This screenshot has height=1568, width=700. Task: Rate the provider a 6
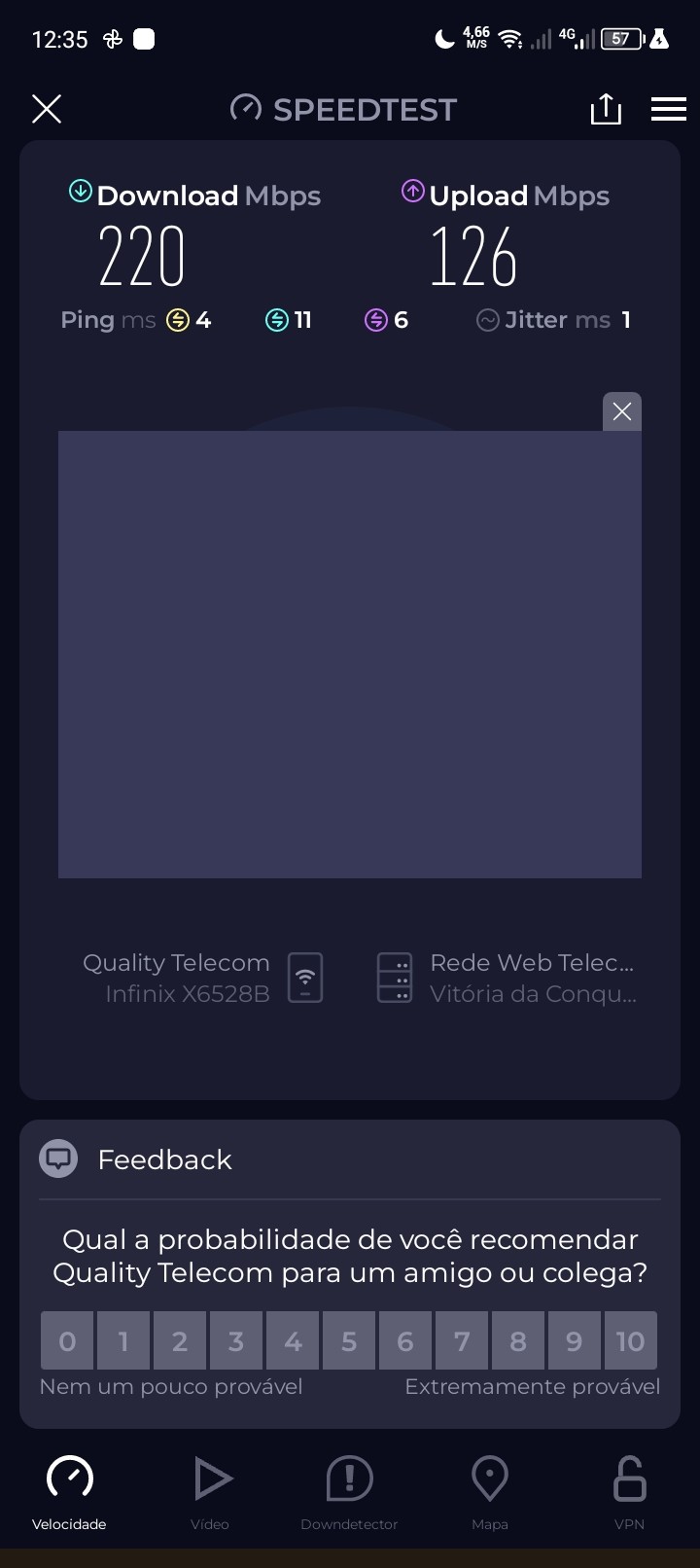(405, 1341)
